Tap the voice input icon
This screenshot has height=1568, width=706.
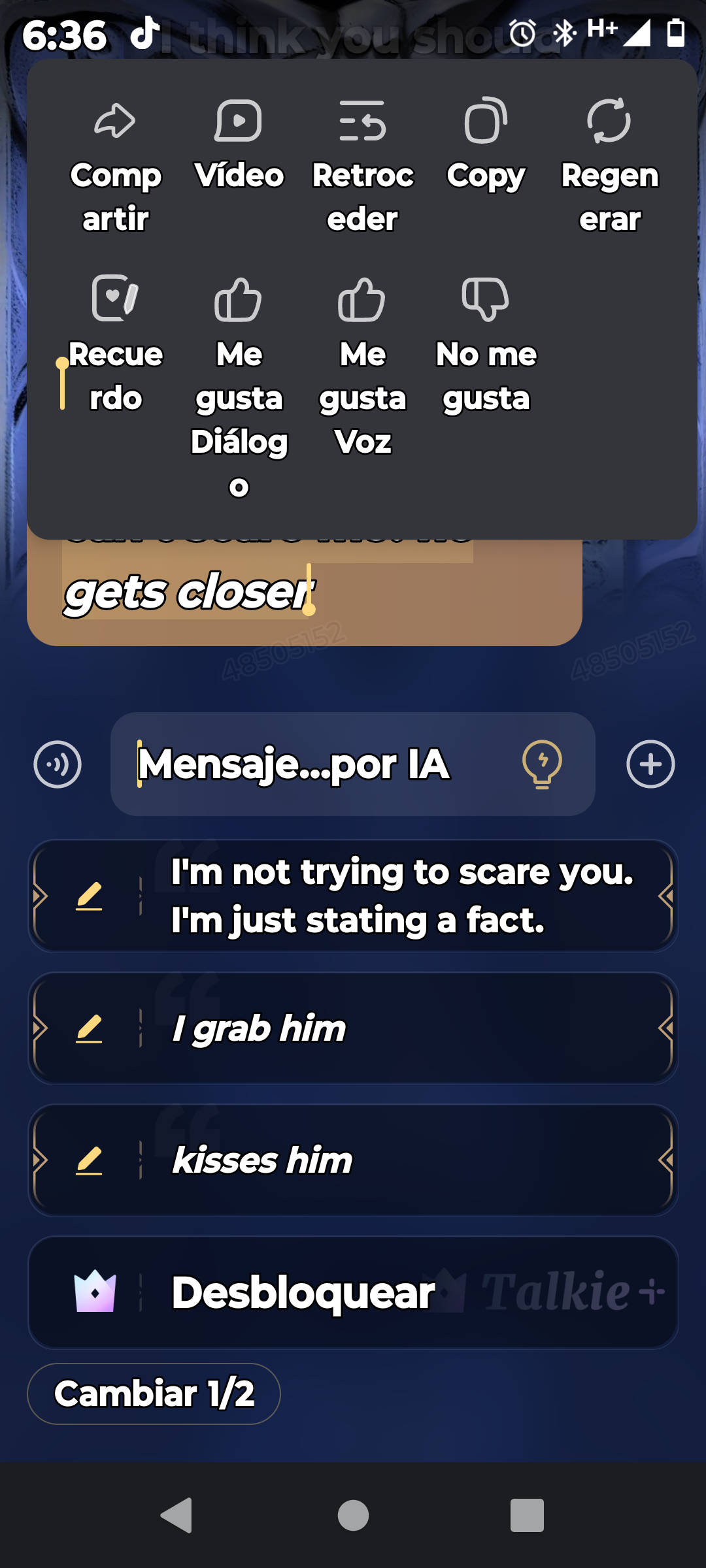coord(58,764)
